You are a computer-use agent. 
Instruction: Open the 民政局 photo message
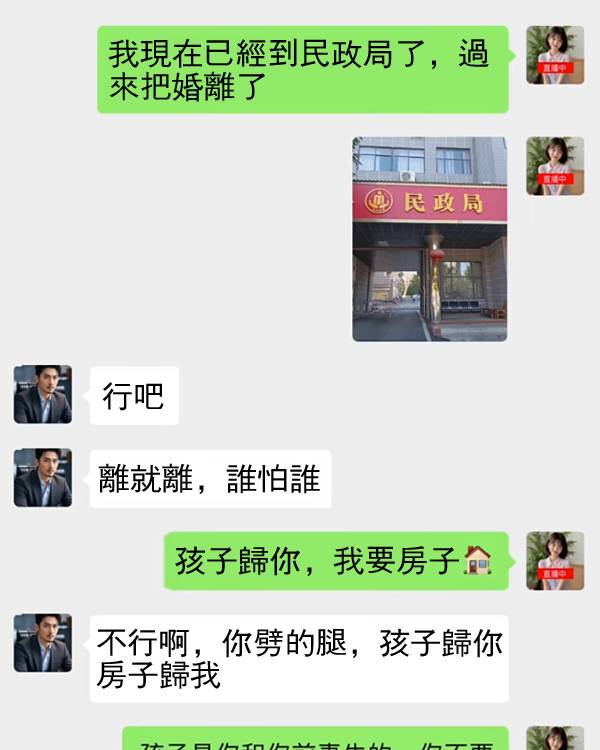[x=429, y=239]
